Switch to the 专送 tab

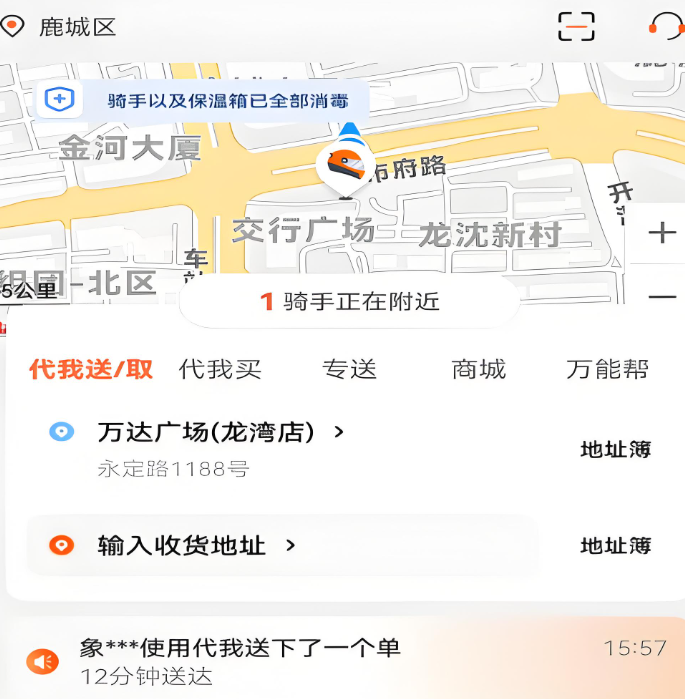349,369
